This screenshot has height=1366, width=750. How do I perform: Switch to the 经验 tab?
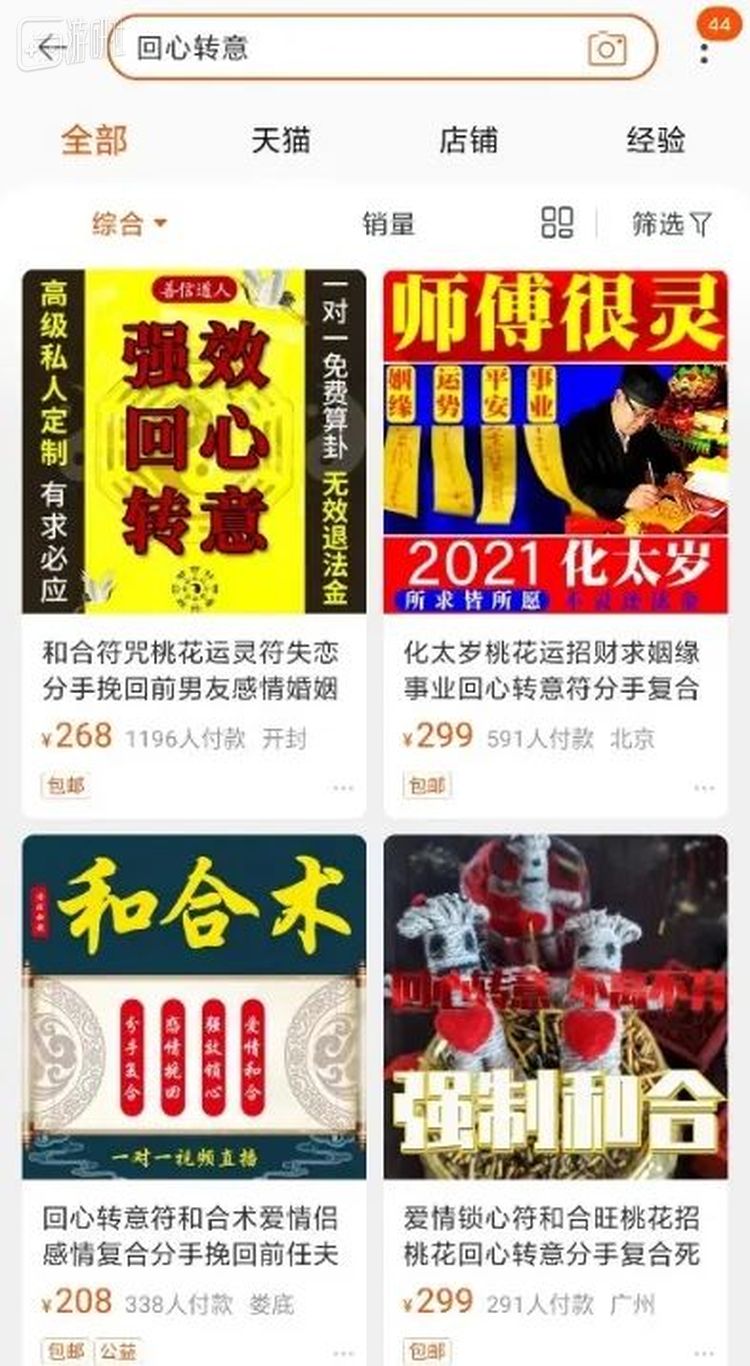click(656, 140)
